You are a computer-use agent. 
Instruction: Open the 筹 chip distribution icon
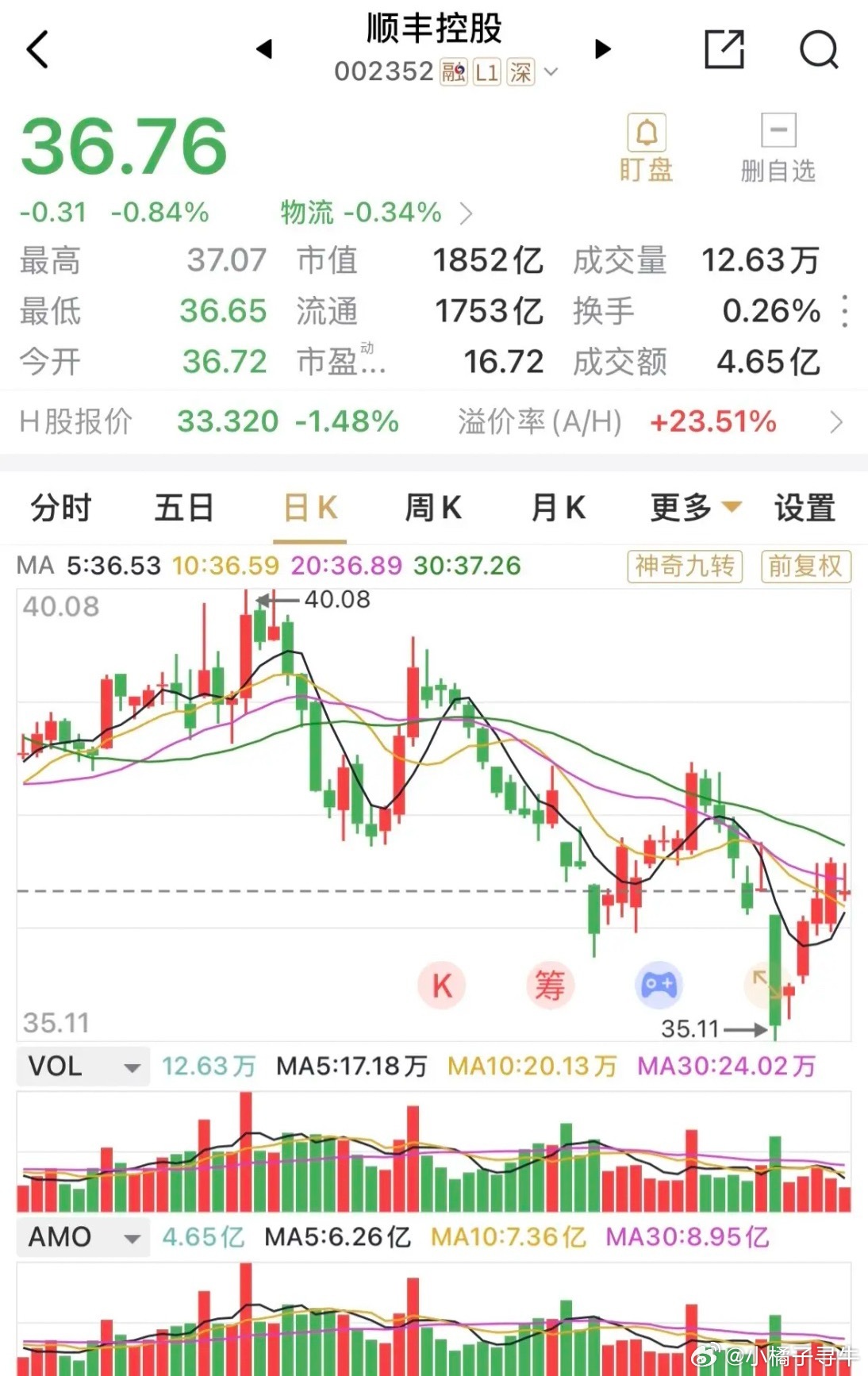coord(551,984)
